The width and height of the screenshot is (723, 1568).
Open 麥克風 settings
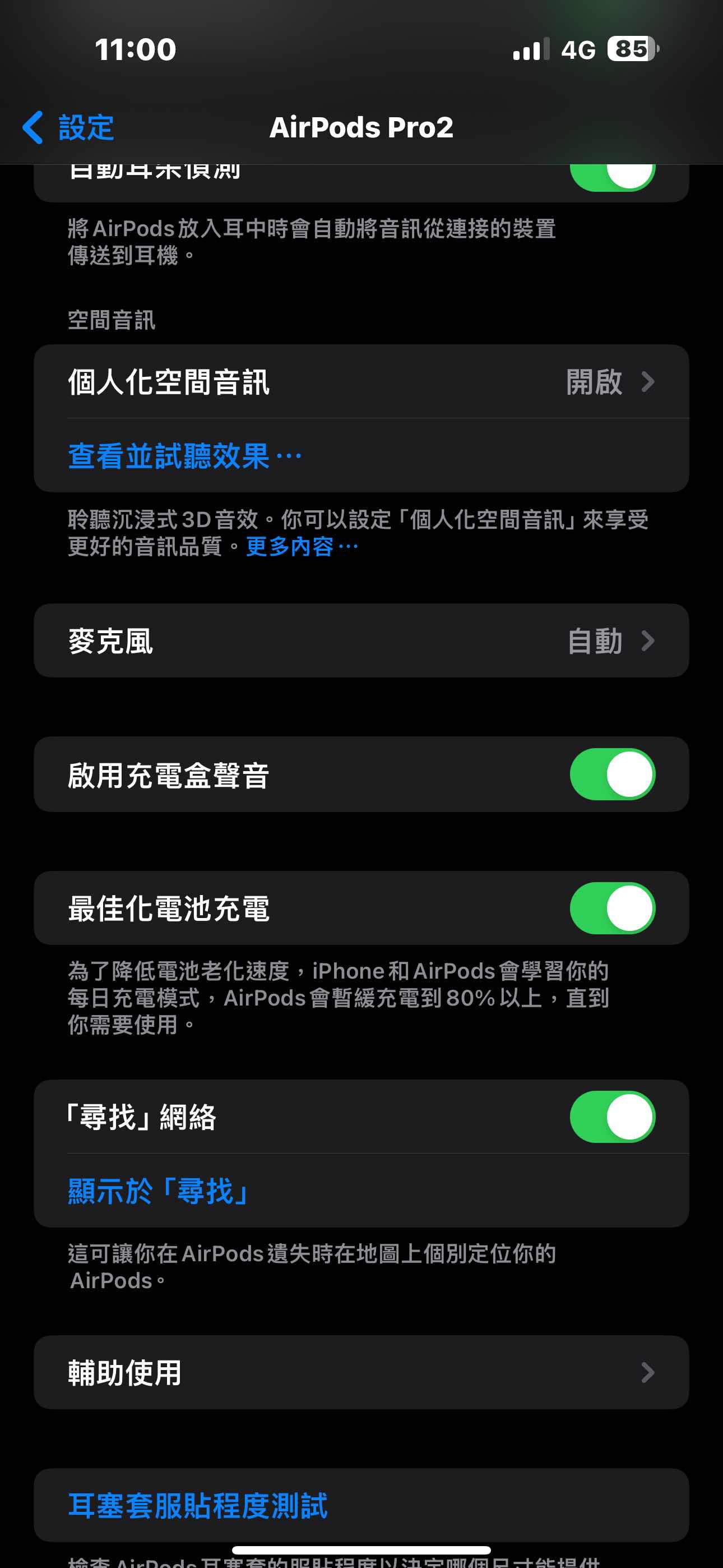click(x=361, y=641)
